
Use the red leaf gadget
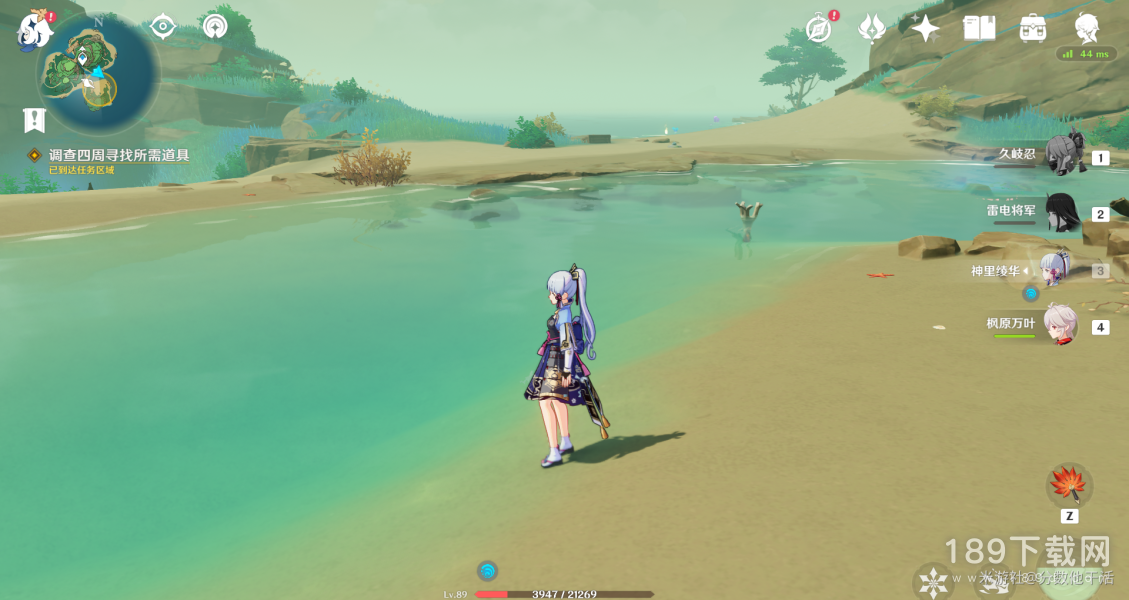tap(1069, 486)
